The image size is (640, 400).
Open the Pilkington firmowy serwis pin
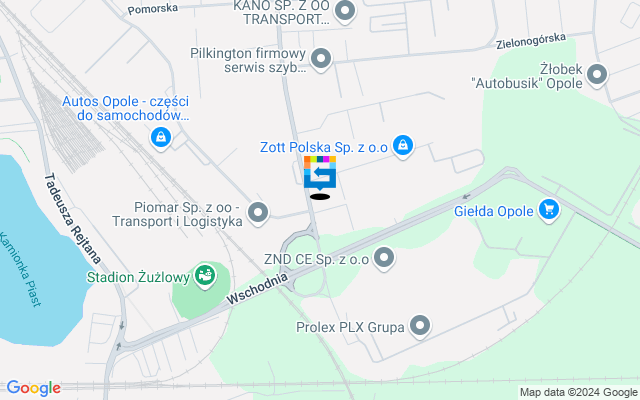[x=321, y=60]
